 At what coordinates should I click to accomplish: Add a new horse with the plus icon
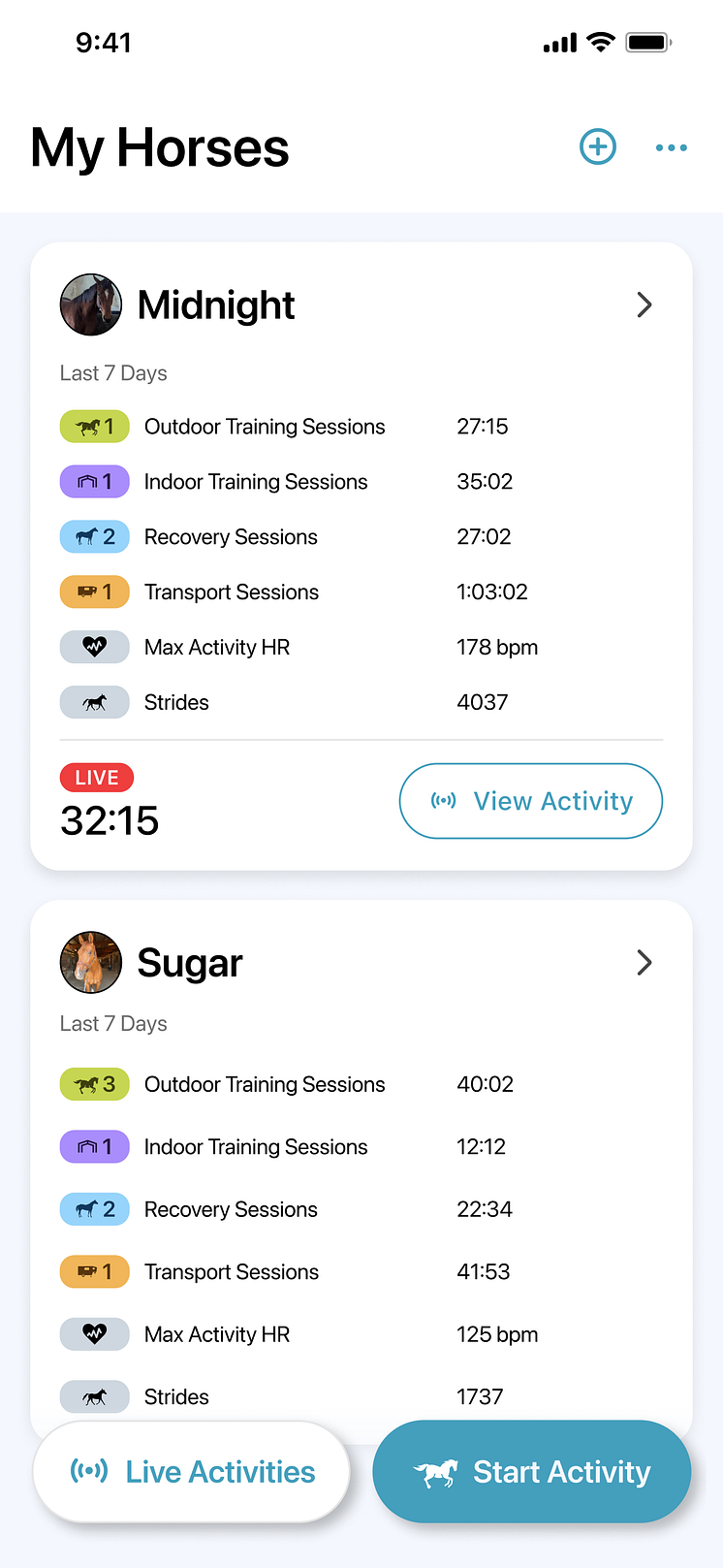[598, 147]
